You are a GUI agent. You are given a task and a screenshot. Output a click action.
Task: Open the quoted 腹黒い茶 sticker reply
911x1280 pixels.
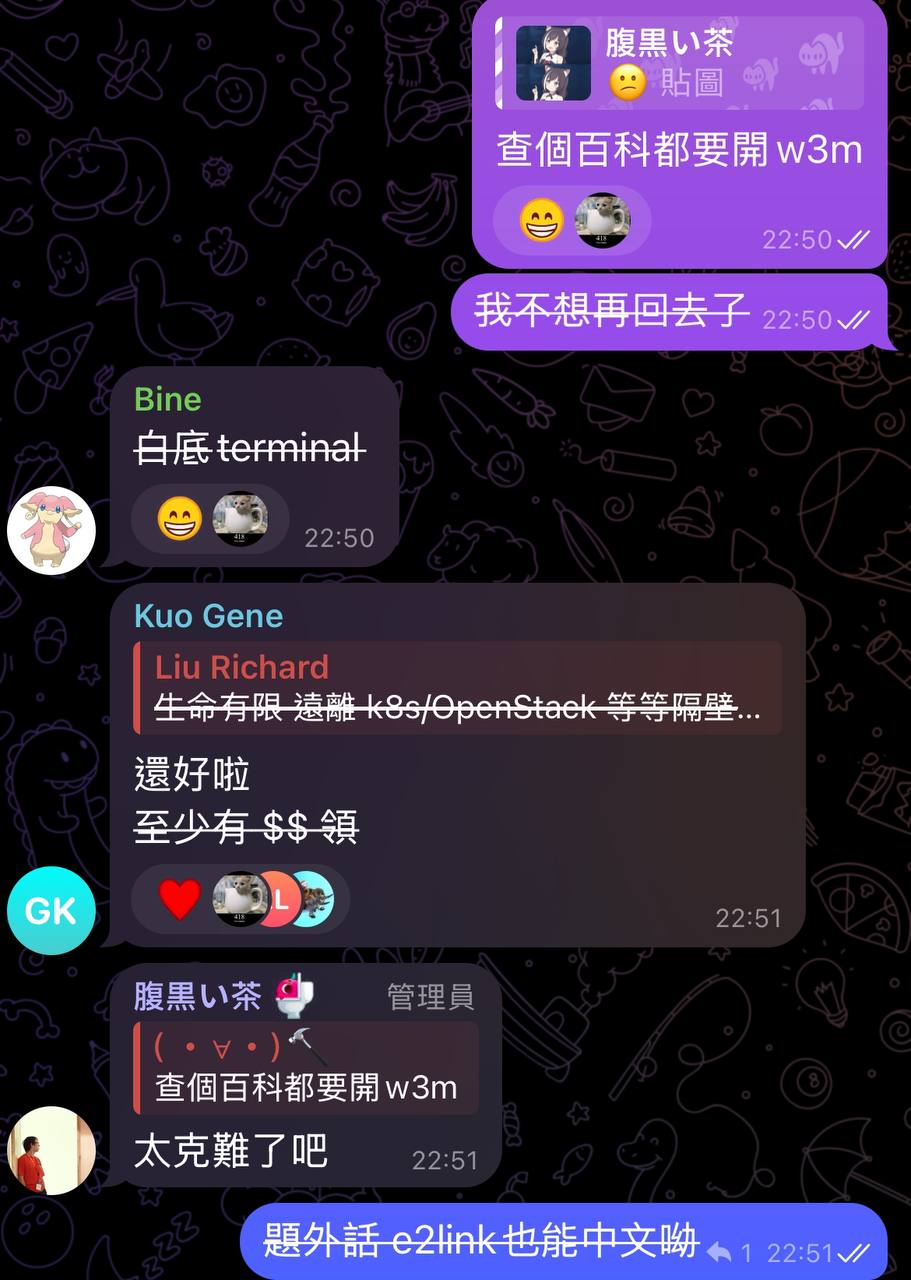coord(680,64)
